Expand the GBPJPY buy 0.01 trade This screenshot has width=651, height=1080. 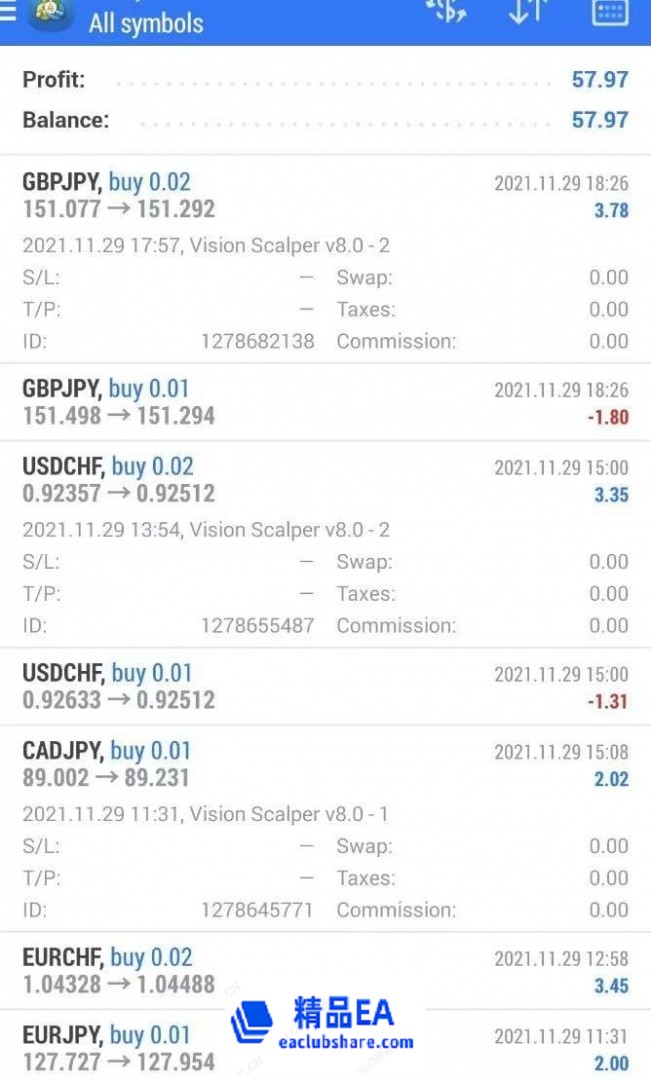[325, 402]
